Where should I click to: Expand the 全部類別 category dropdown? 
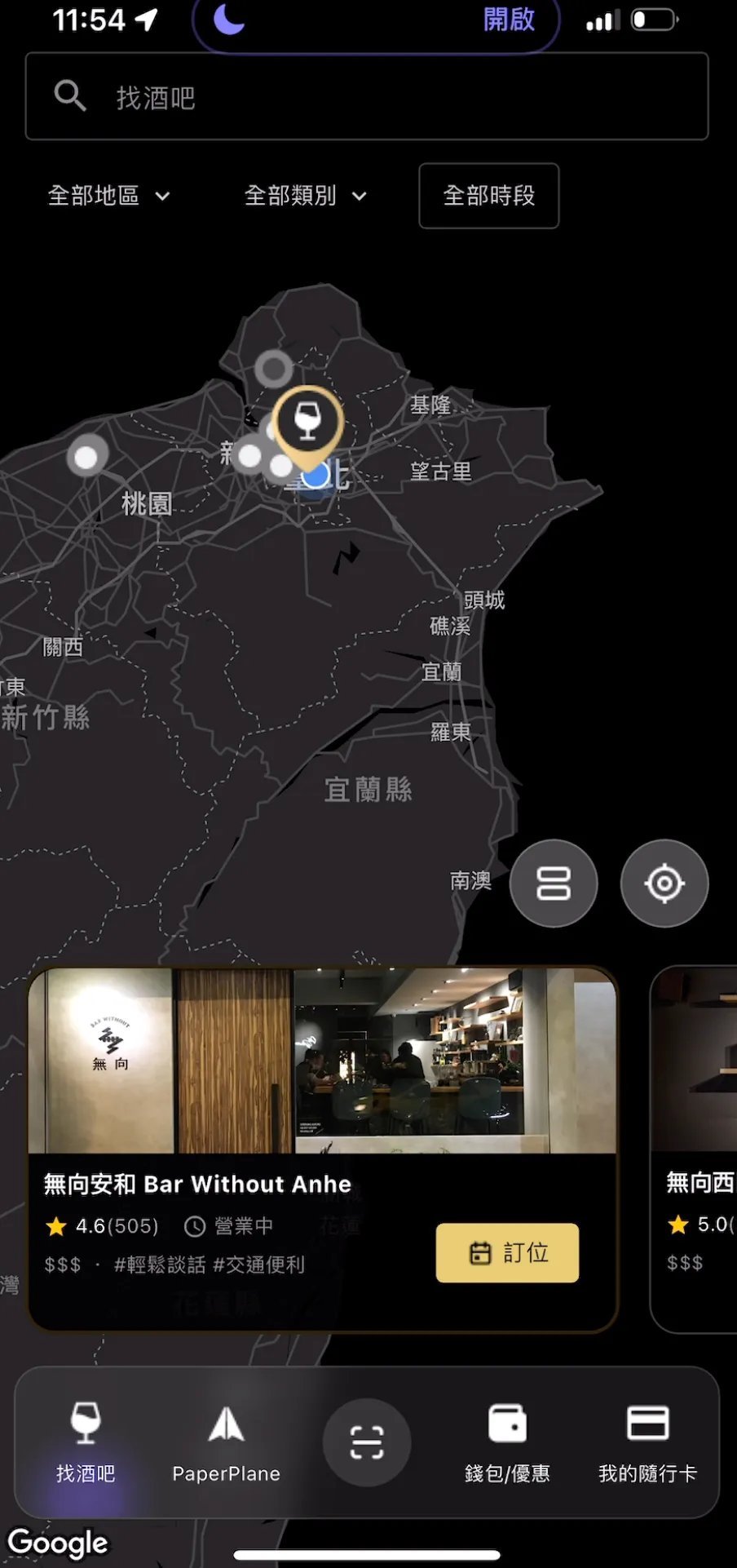click(x=306, y=196)
